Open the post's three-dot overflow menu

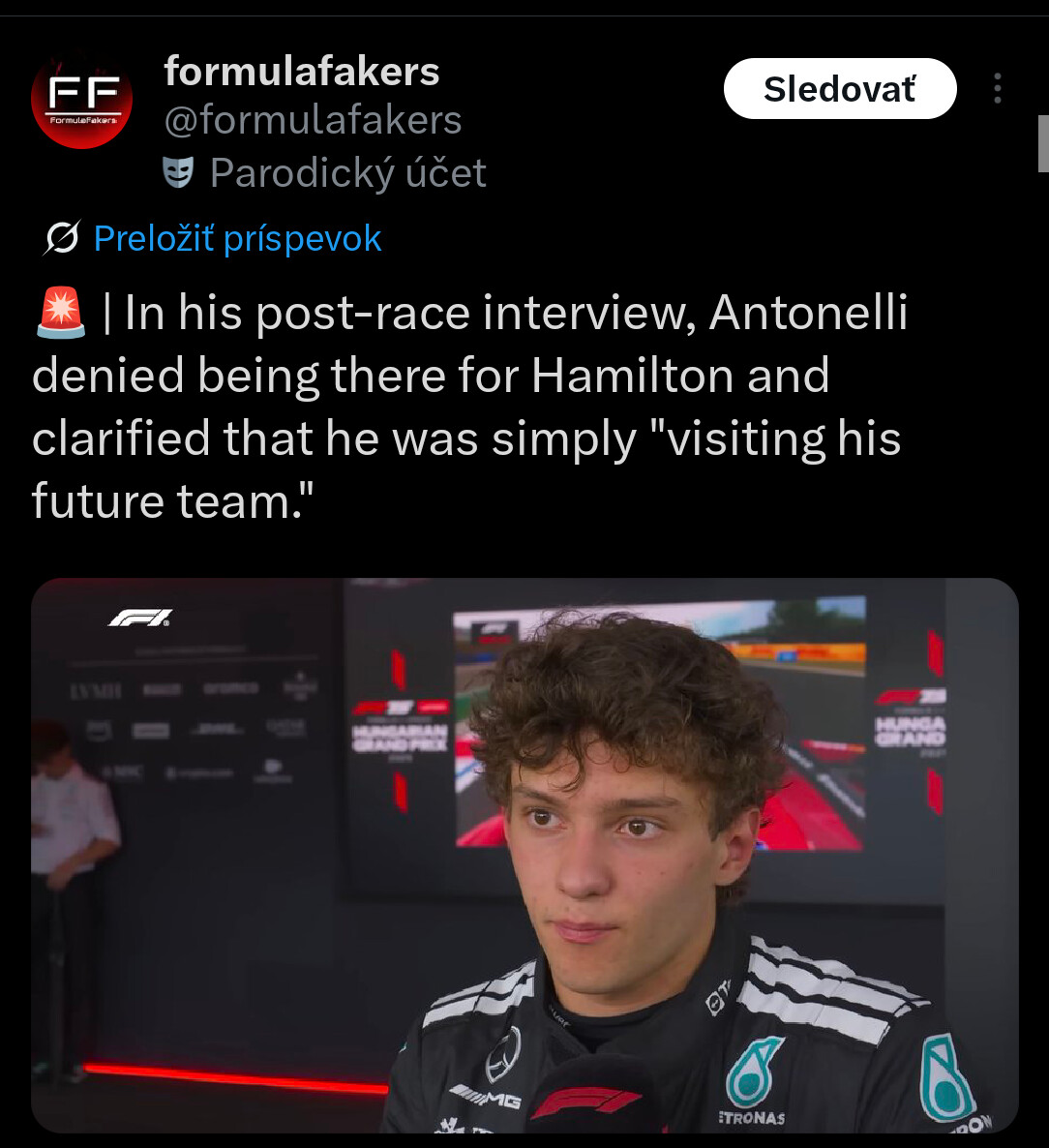998,89
